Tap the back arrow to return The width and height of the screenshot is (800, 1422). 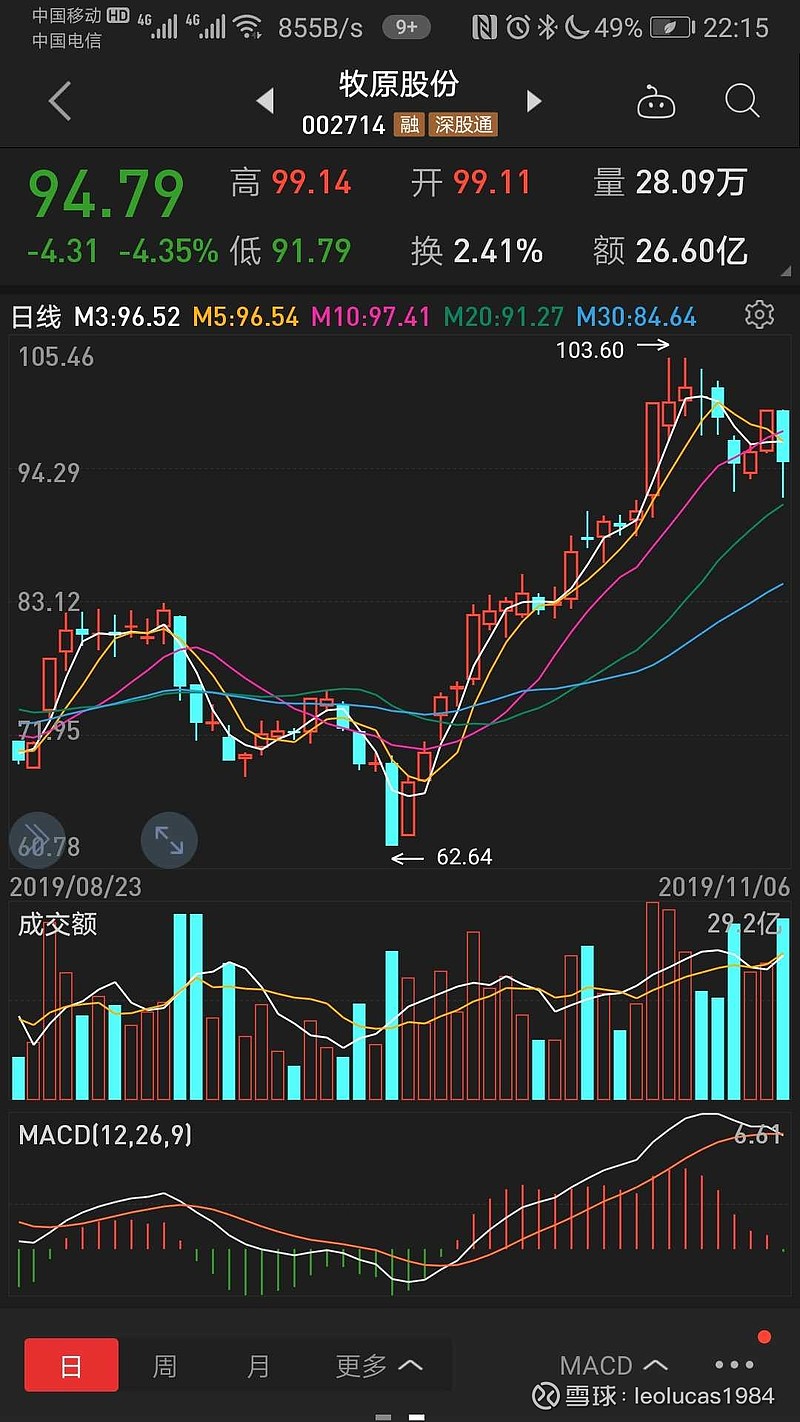[57, 101]
